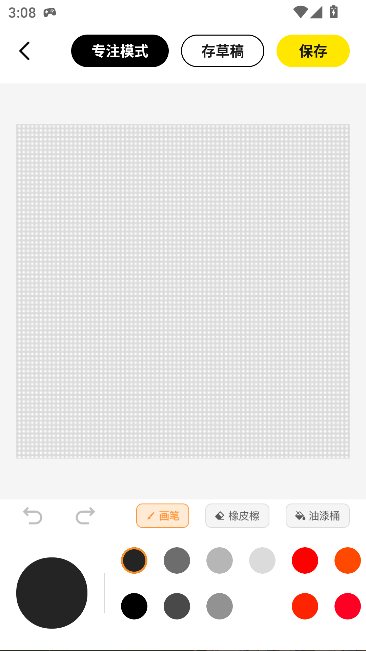Viewport: 366px width, 651px height.
Task: Enable focus mode (专注模式)
Action: coord(120,51)
